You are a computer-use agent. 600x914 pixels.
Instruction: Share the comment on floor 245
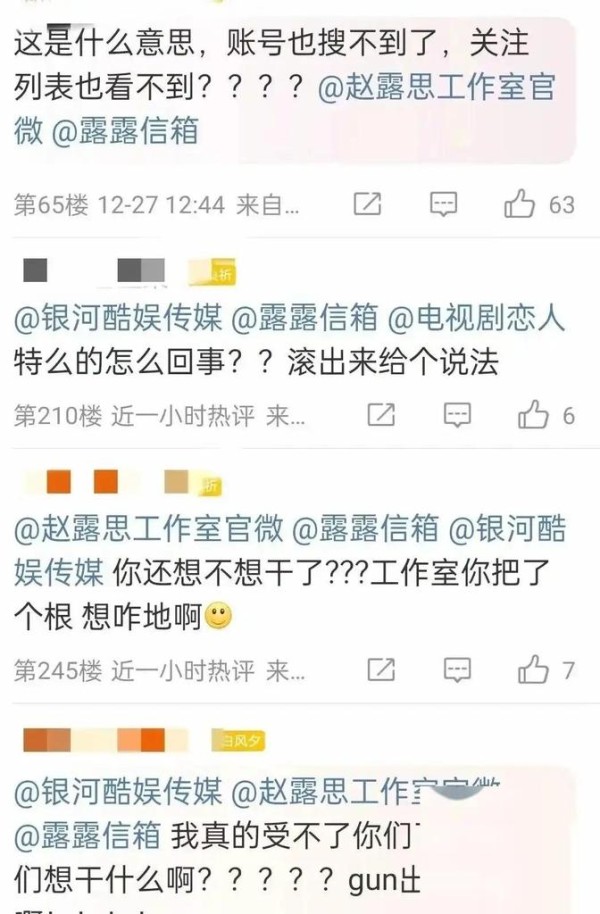click(x=380, y=669)
